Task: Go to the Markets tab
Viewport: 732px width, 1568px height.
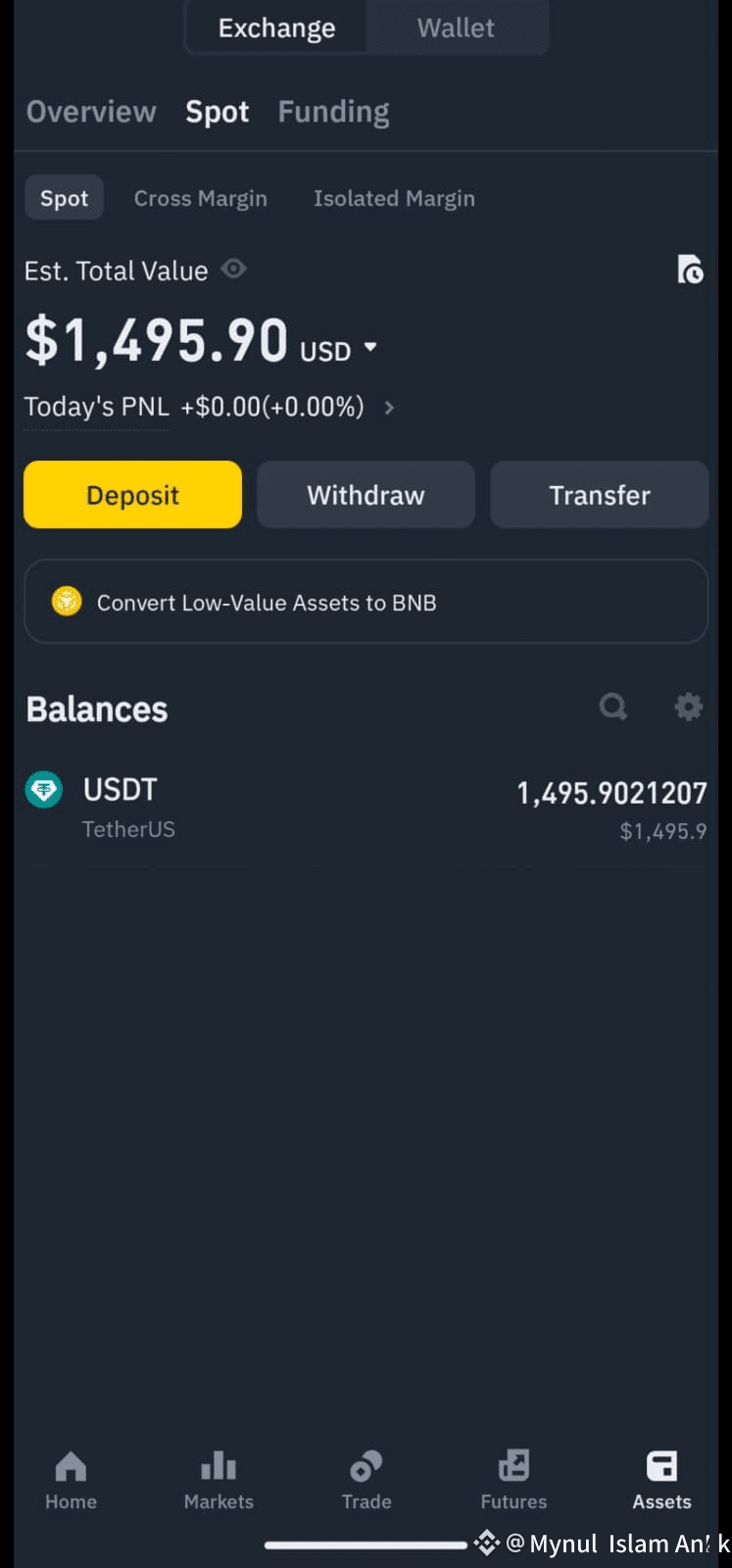Action: 219,1481
